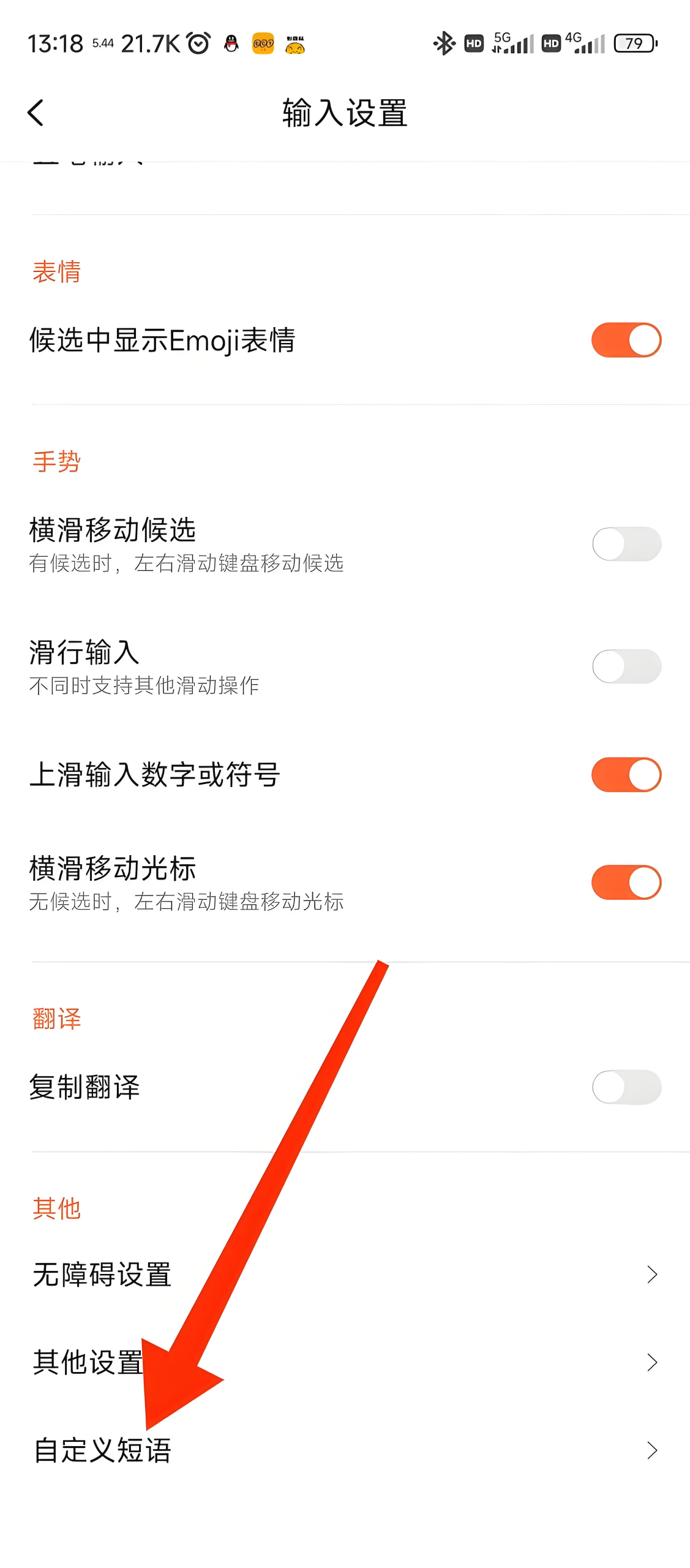Screen dimensions: 690x1568
Task: Toggle off 上滑输入数字或符号
Action: (x=626, y=775)
